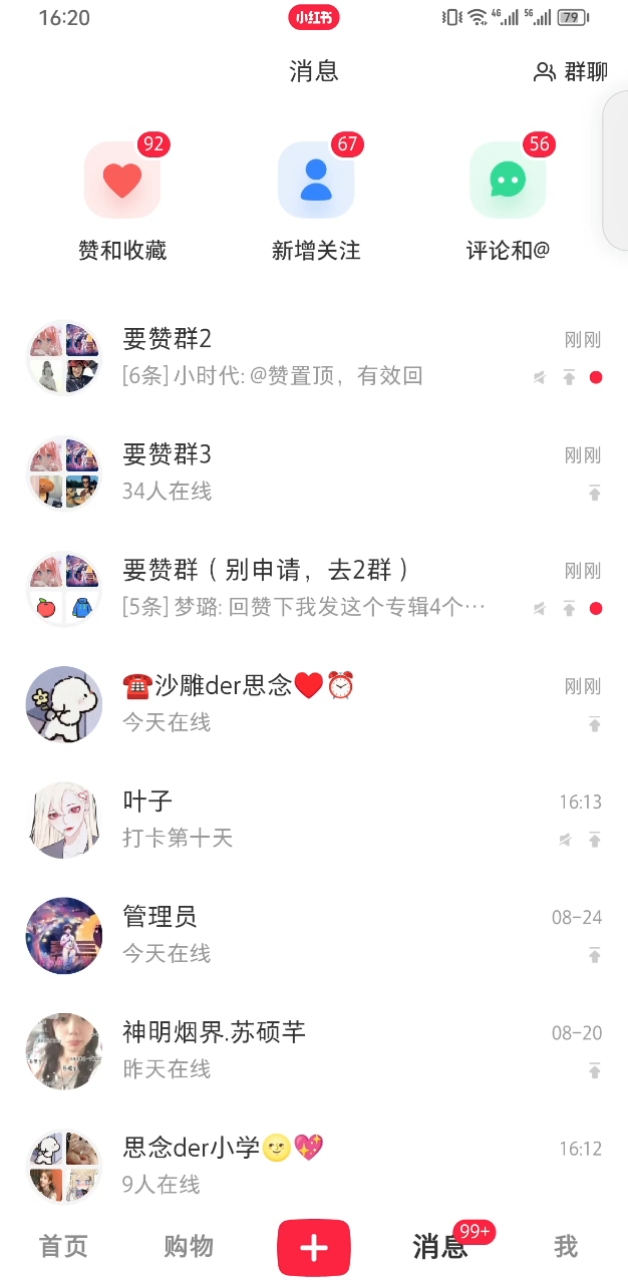Tap the red plus create button
The image size is (628, 1280).
[314, 1247]
